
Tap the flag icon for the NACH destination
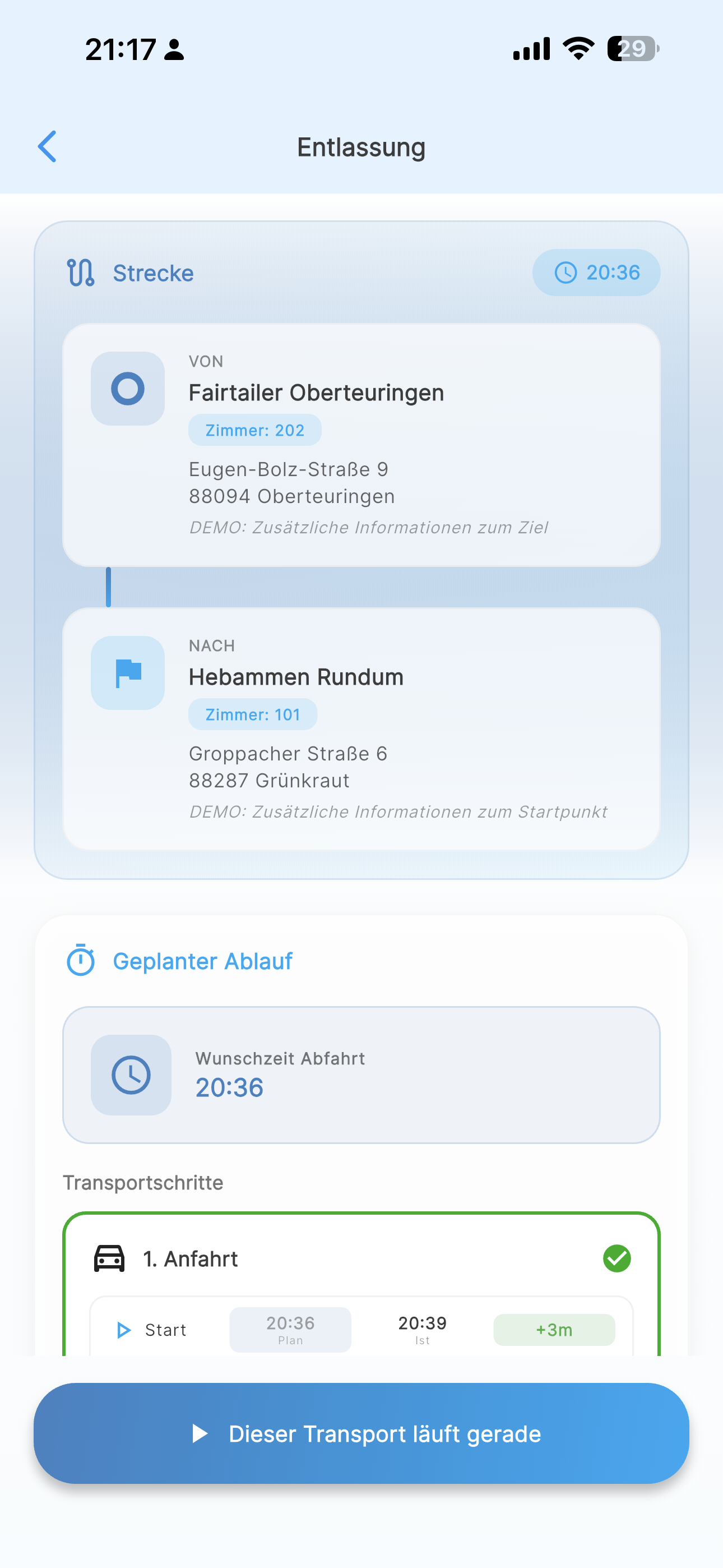click(x=127, y=671)
